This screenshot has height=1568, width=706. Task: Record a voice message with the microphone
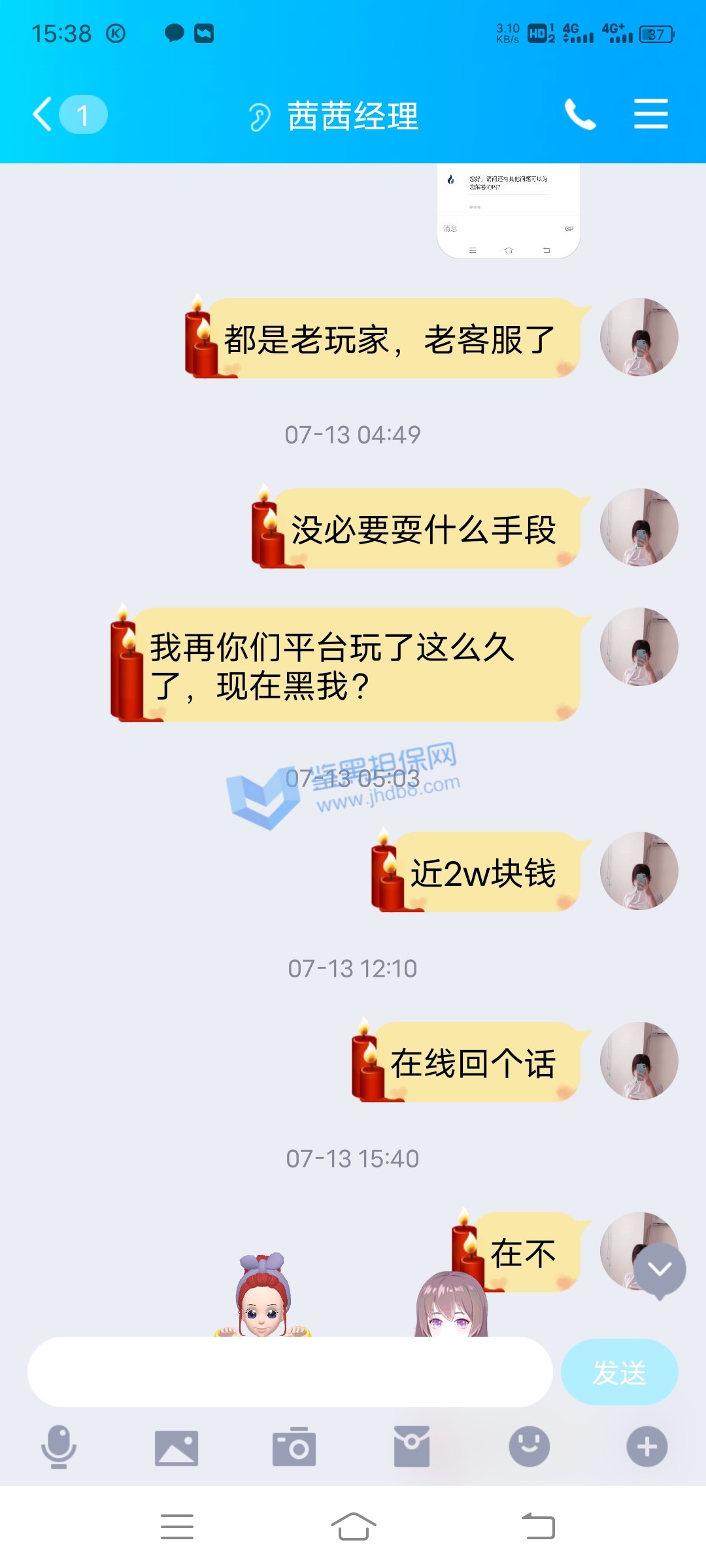point(59,1446)
